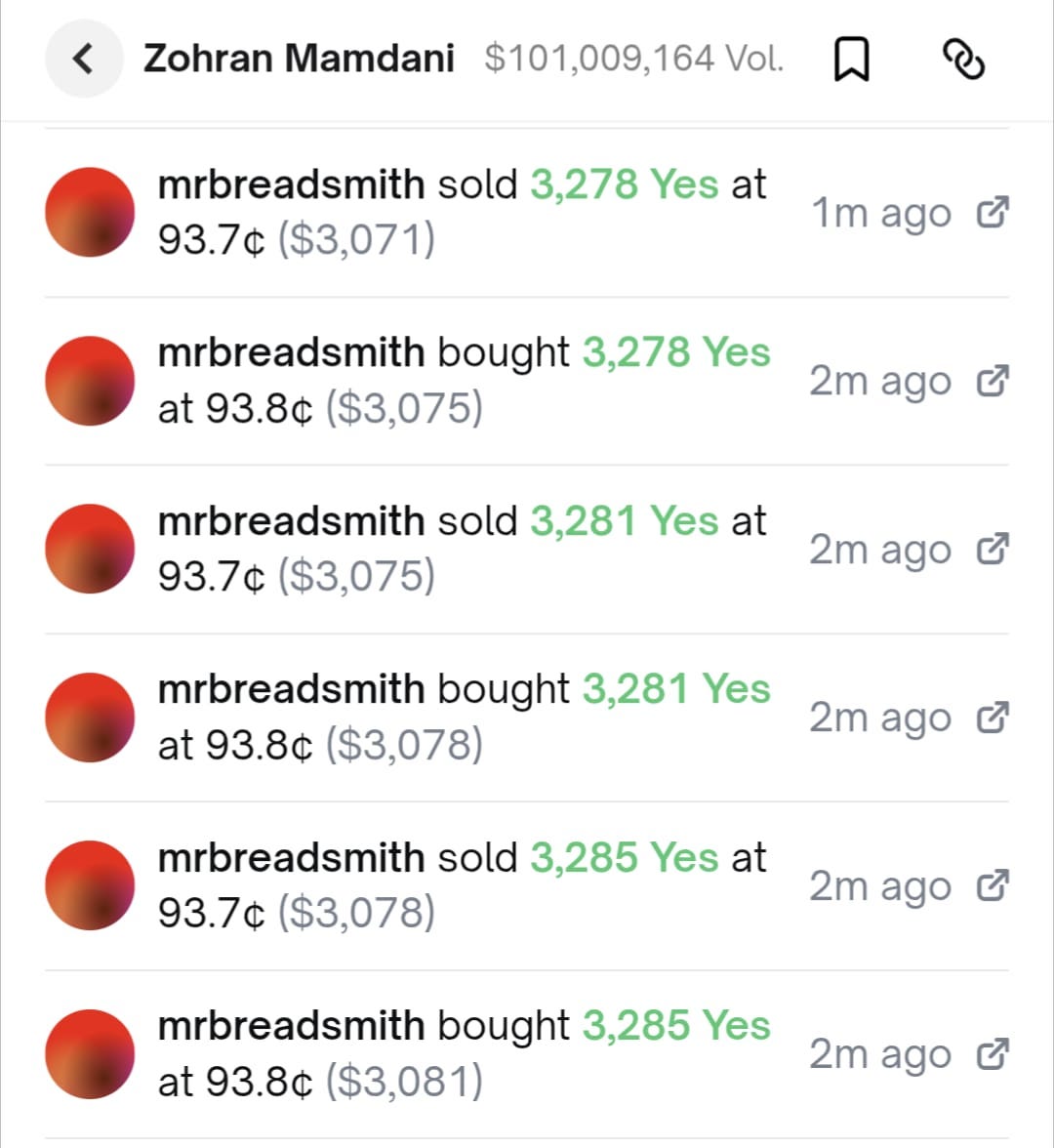Open mrbreadsmith's profile from the 1m ago trade
Screen dimensions: 1054x1148
point(291,184)
